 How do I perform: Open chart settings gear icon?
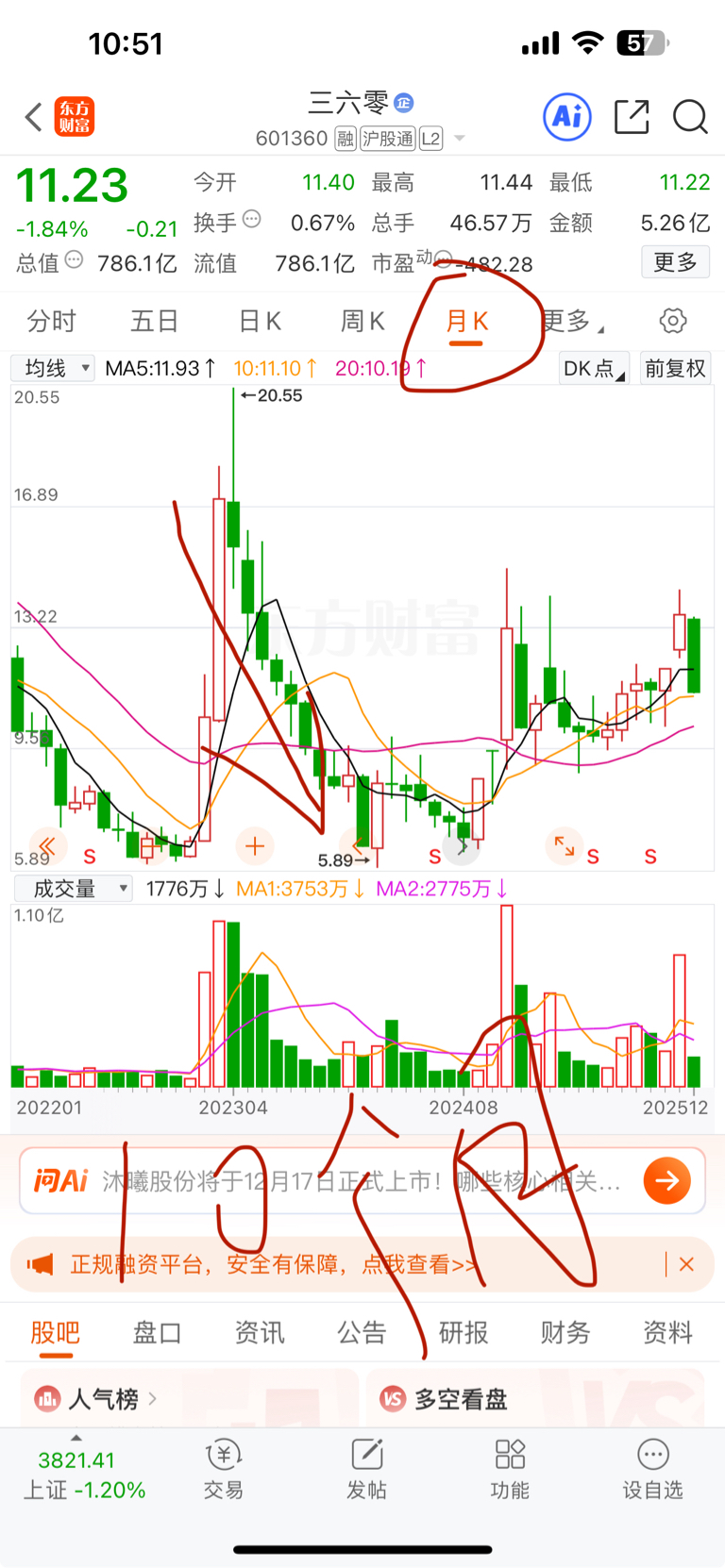coord(673,321)
